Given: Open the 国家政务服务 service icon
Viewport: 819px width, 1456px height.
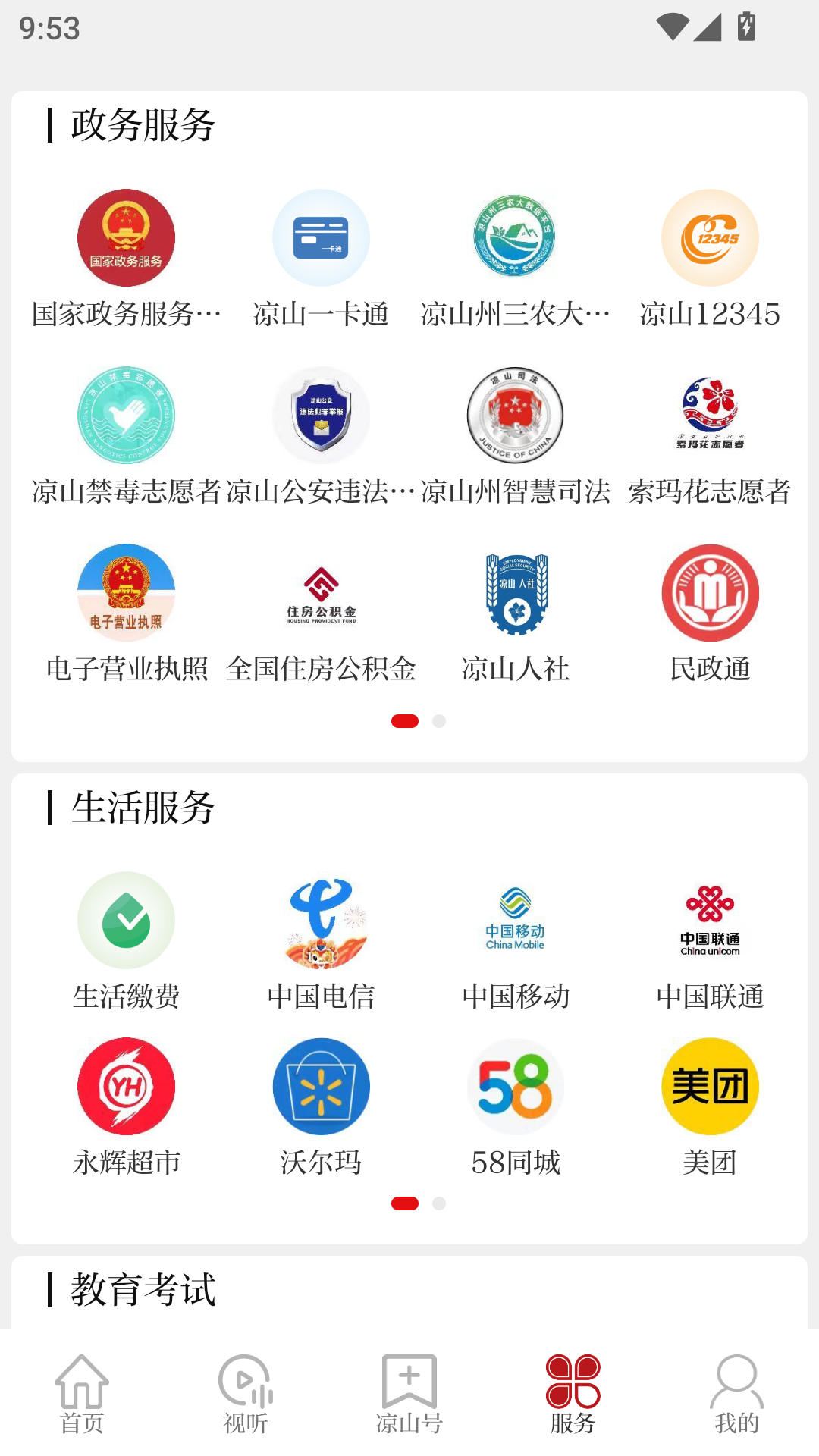Looking at the screenshot, I should 126,237.
